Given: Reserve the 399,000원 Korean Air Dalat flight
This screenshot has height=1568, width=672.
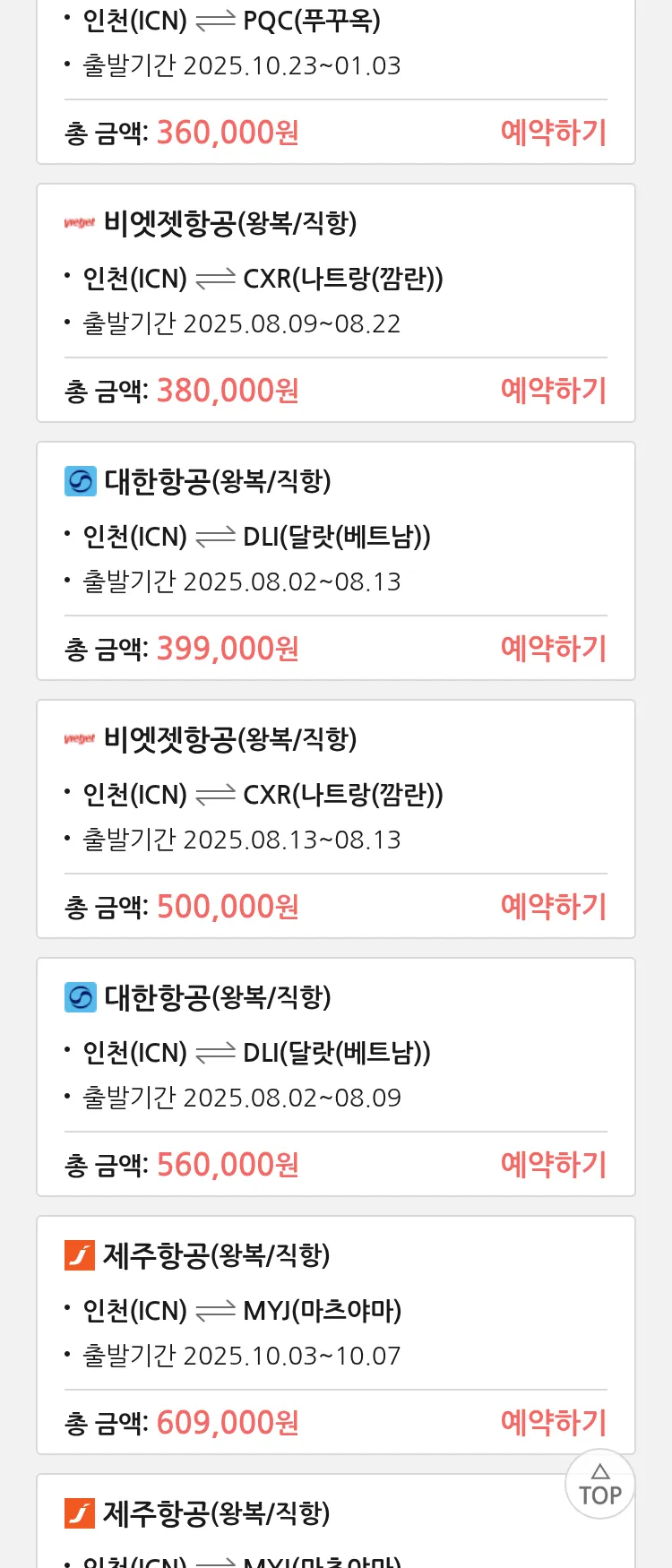Looking at the screenshot, I should [x=553, y=649].
